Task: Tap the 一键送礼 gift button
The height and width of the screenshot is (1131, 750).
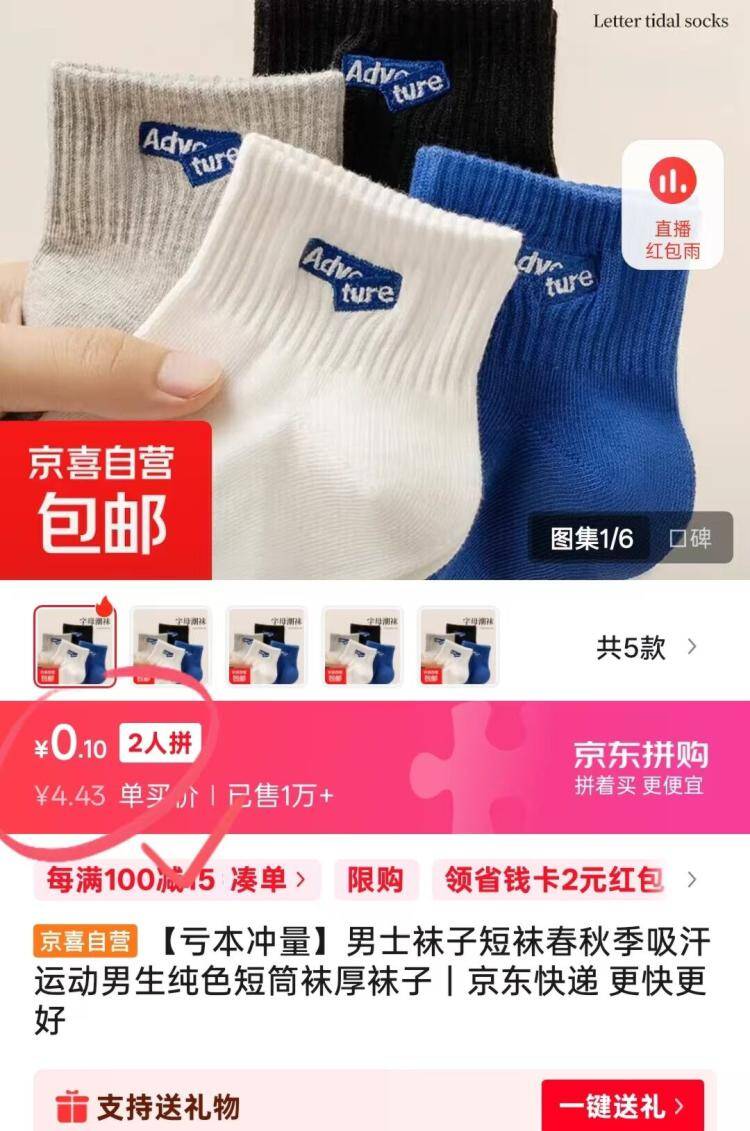Action: tap(622, 1106)
